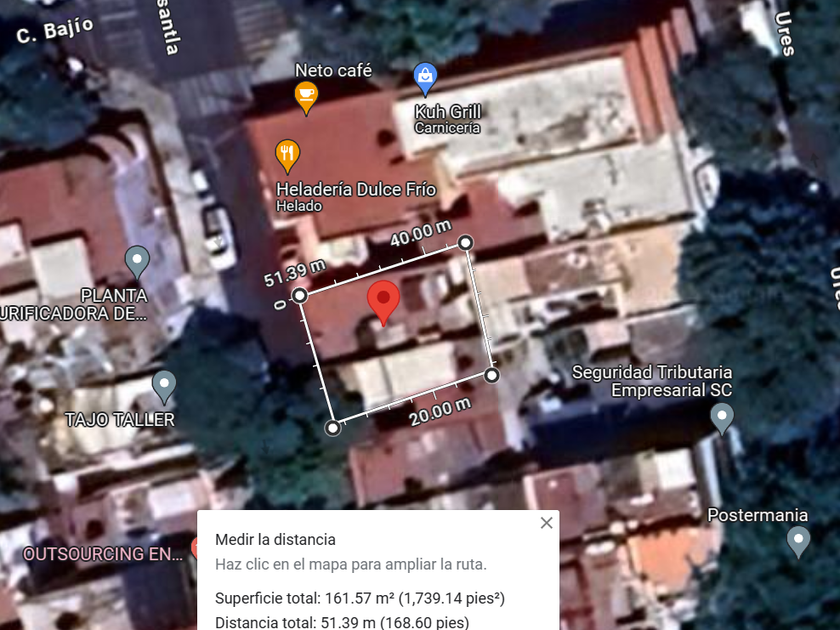The image size is (840, 630).
Task: Select the Heladería Dulce Frío marker
Action: click(x=288, y=154)
